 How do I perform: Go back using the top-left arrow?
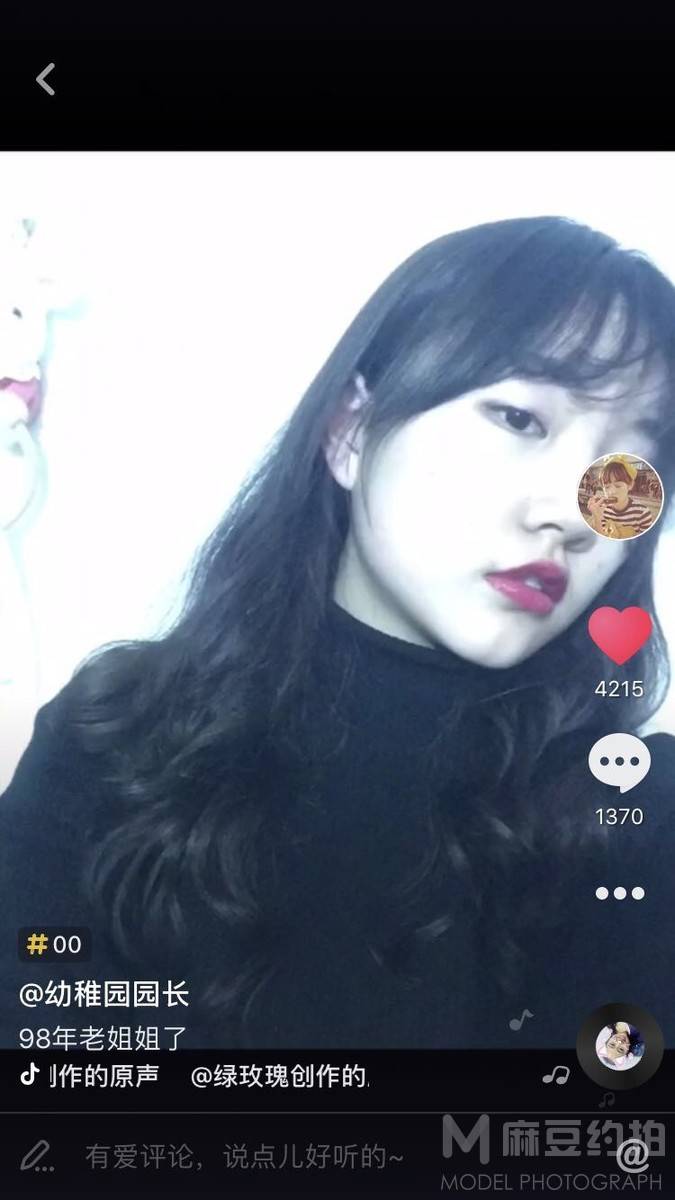(46, 79)
